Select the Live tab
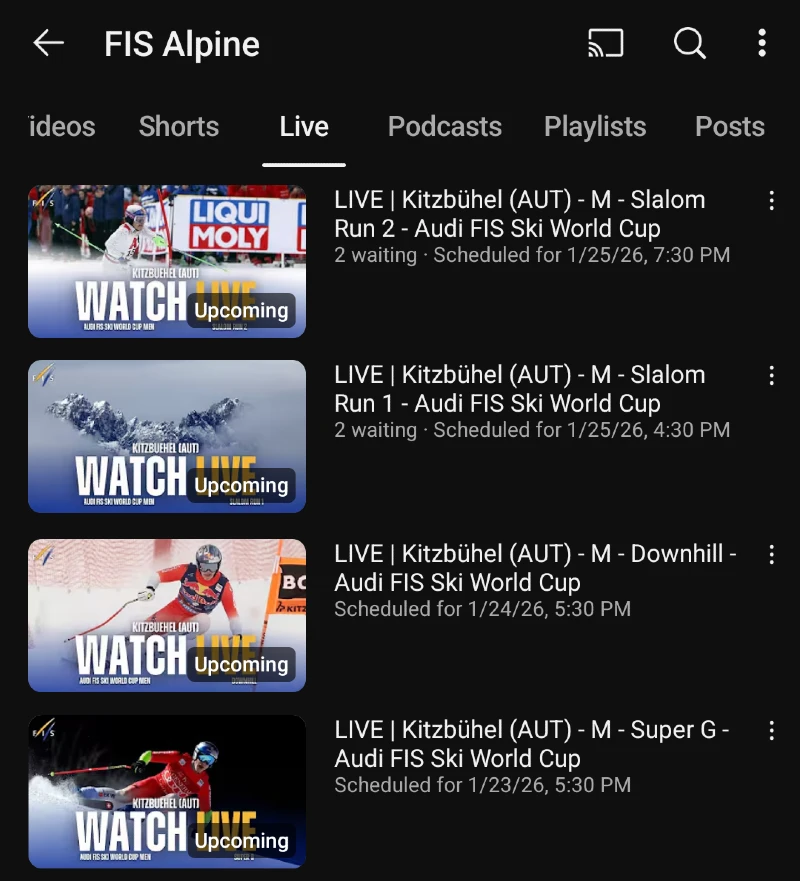This screenshot has width=800, height=881. [304, 127]
